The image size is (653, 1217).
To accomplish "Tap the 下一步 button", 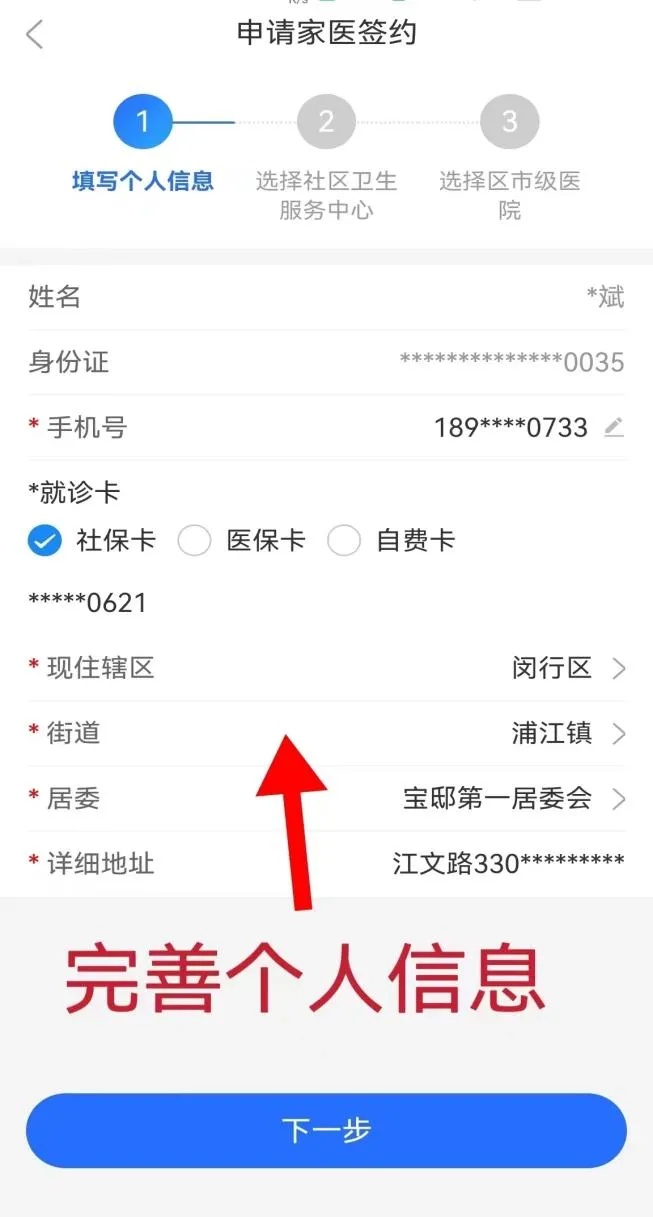I will tap(326, 1130).
